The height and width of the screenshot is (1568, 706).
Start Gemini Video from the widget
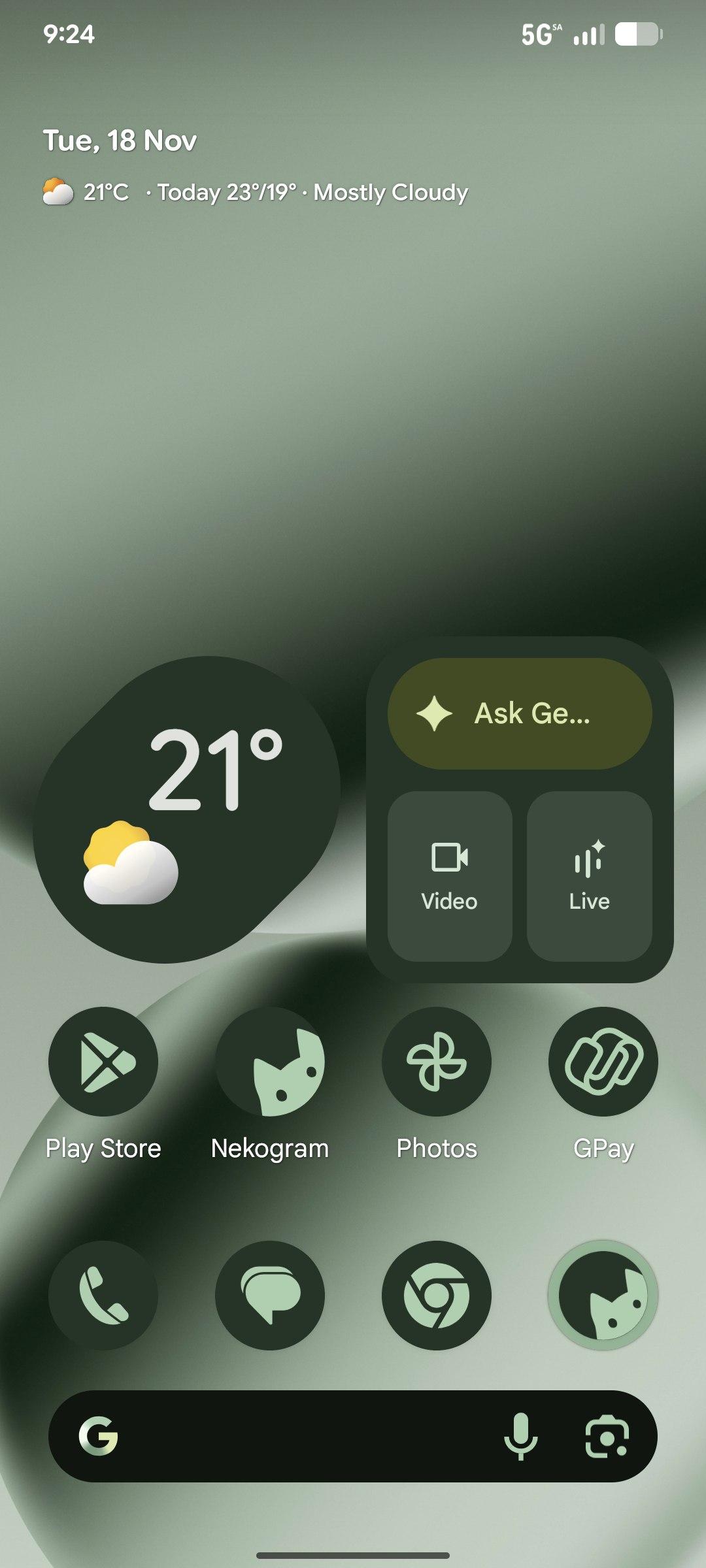pos(450,875)
